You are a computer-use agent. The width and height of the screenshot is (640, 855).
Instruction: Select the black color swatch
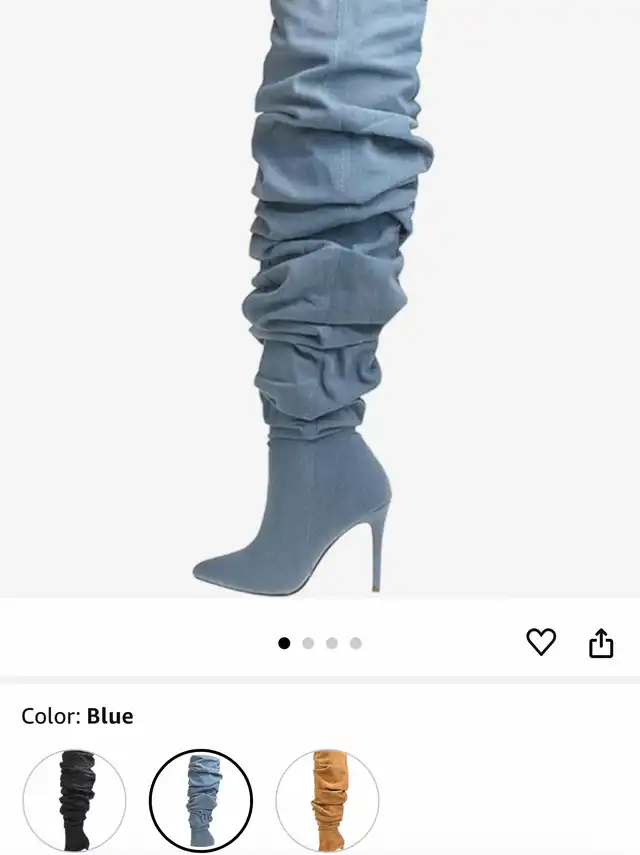[x=74, y=800]
